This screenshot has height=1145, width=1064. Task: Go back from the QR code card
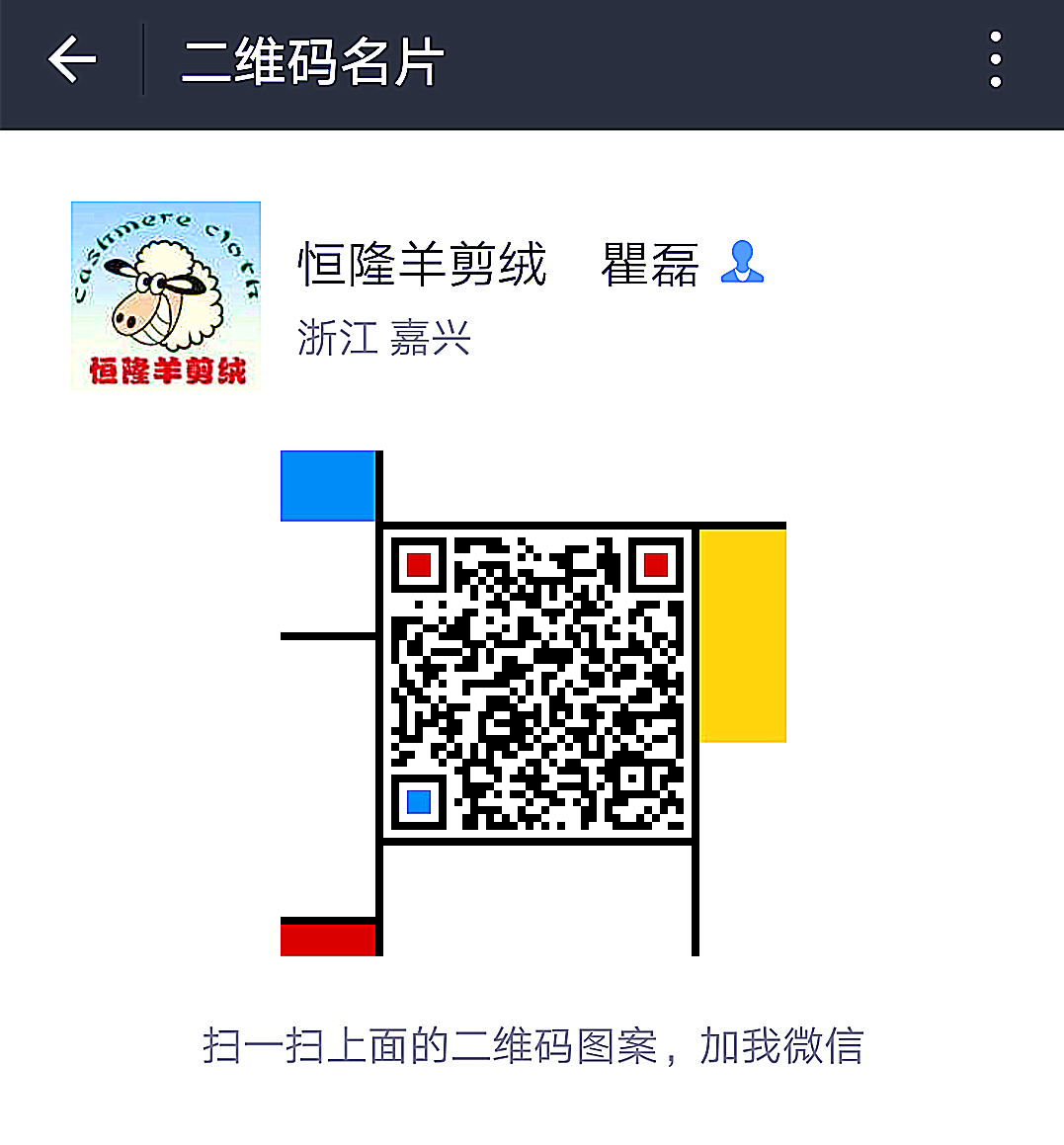coord(71,60)
